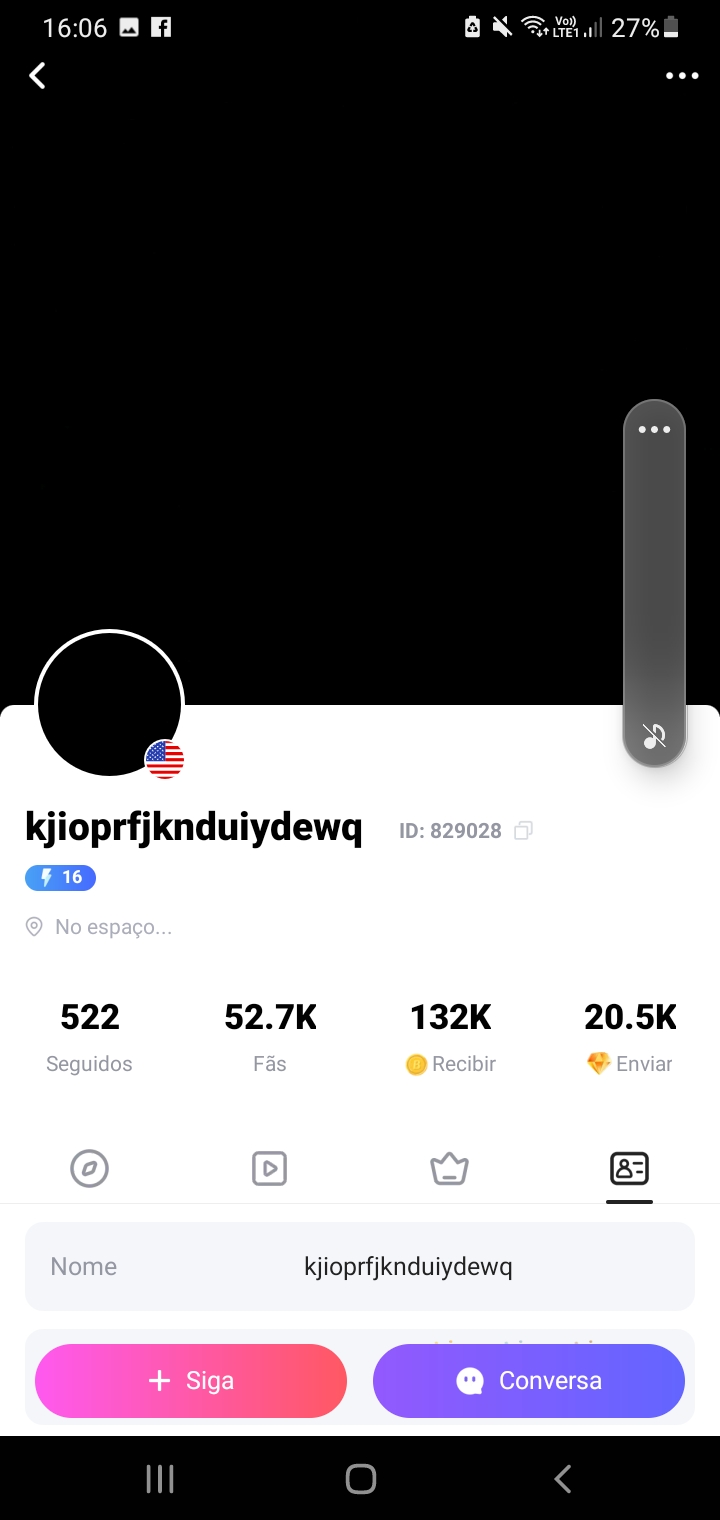720x1520 pixels.
Task: Open the floating pill's three-dot menu
Action: [x=654, y=430]
